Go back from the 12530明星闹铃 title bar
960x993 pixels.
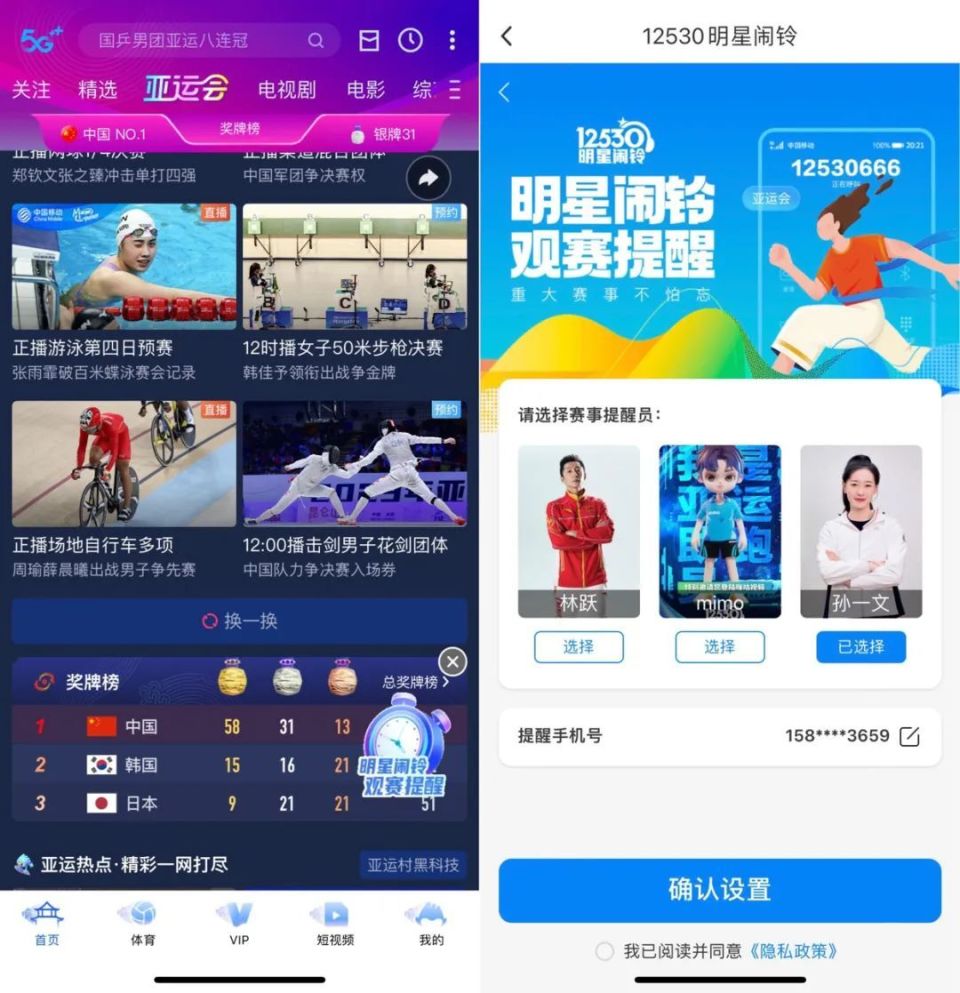pos(506,37)
